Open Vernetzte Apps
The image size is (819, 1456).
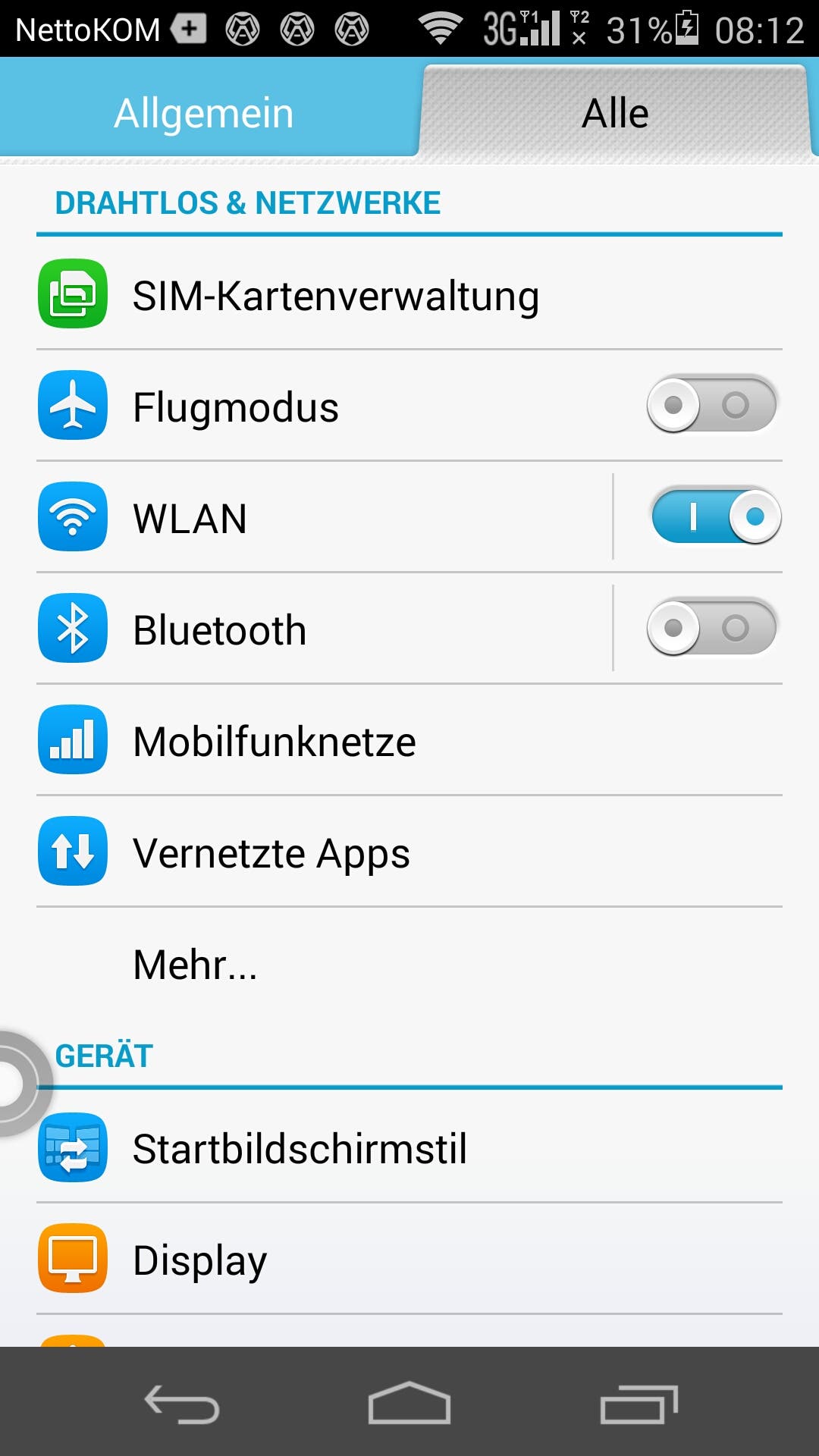(409, 852)
